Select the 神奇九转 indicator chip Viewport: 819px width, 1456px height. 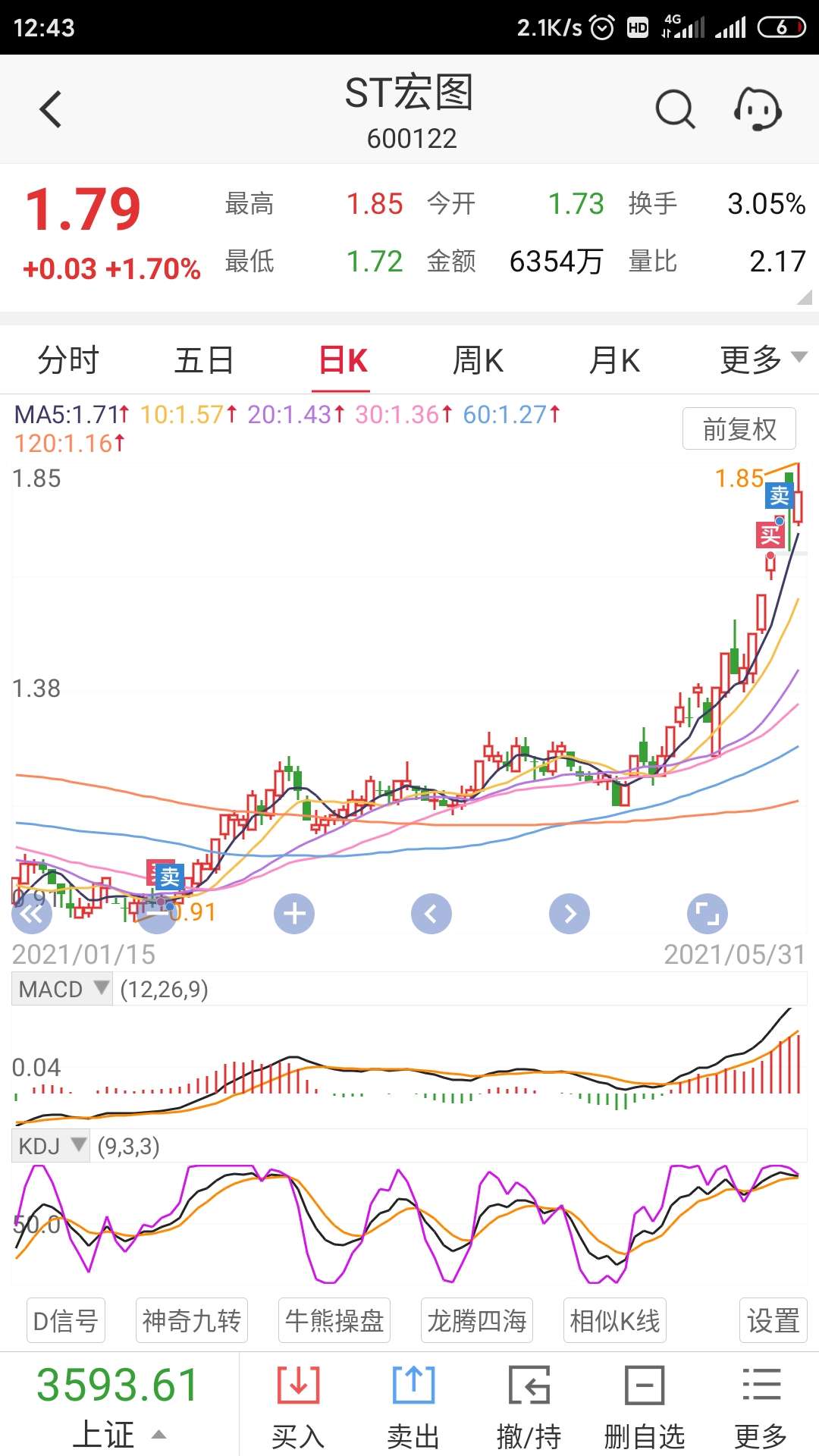tap(192, 1321)
